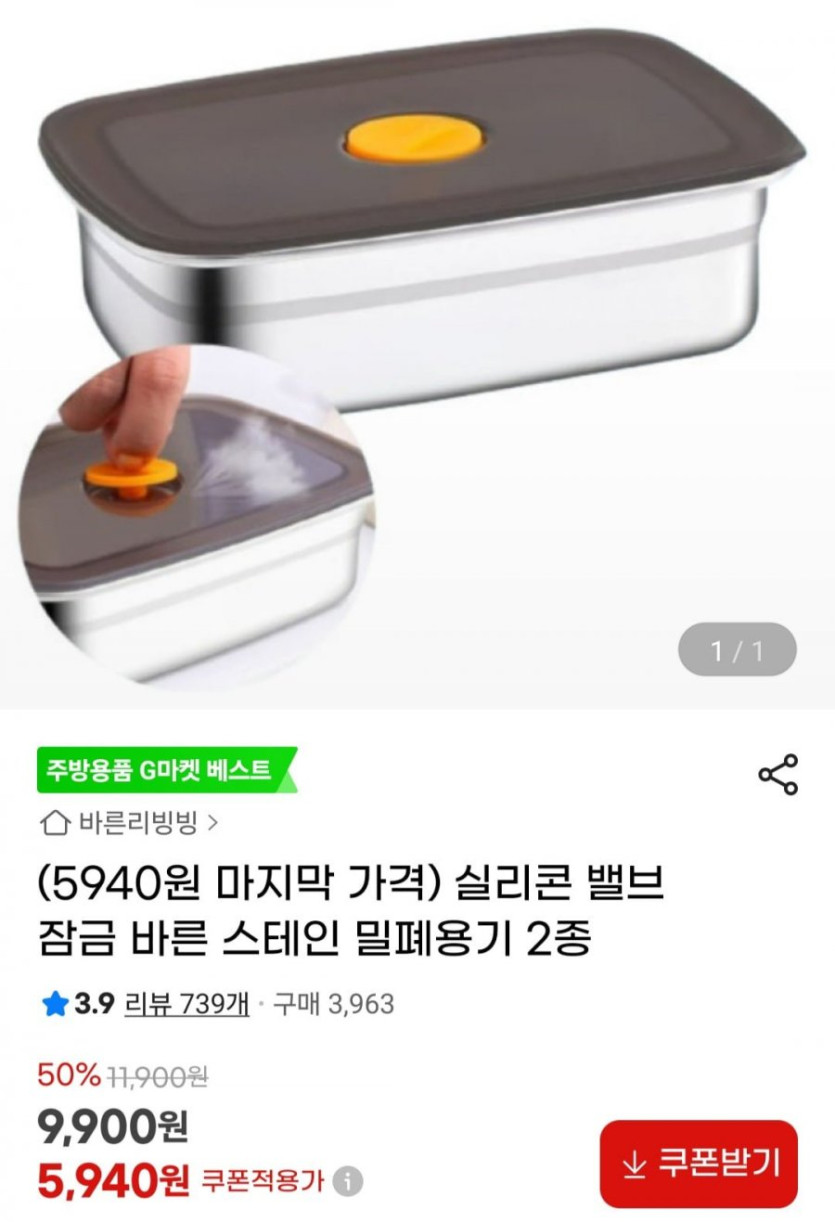Open the 리뷰 739개 reviews link
This screenshot has height=1222, width=835.
coord(186,1003)
